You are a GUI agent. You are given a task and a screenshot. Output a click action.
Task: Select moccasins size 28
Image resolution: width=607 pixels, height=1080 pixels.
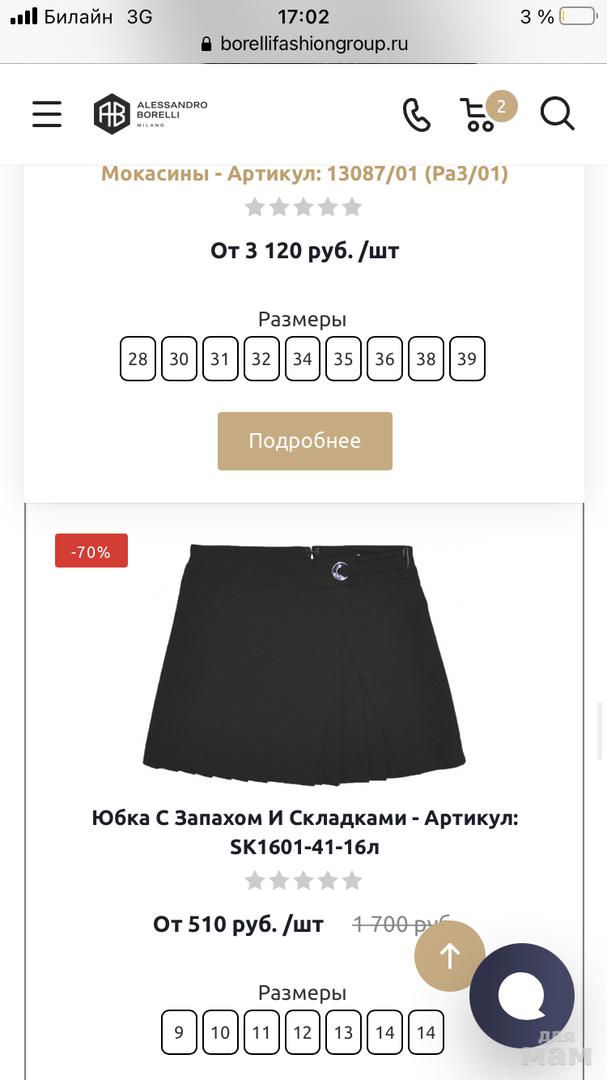(138, 359)
